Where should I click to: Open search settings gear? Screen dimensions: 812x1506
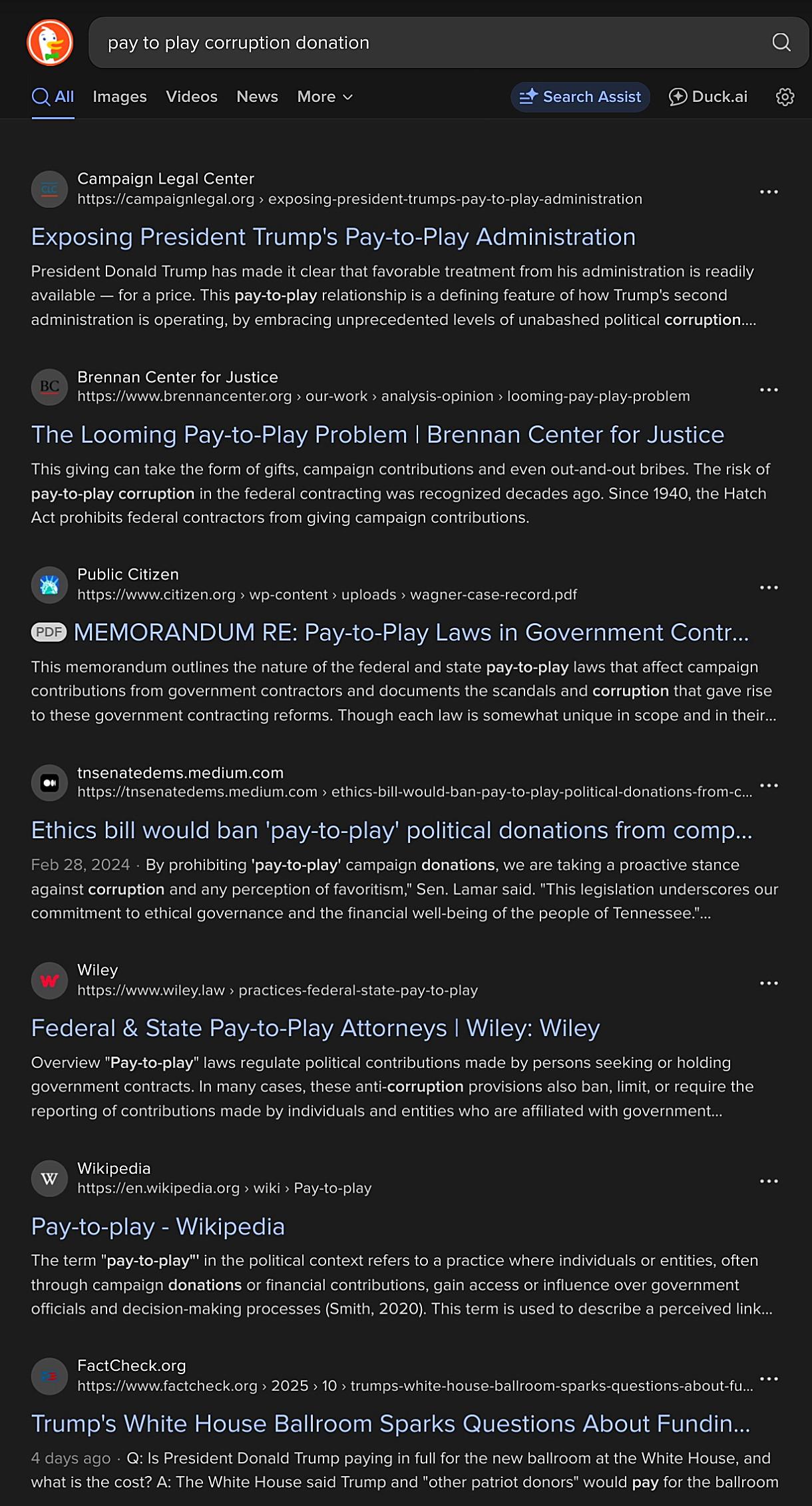(x=785, y=97)
